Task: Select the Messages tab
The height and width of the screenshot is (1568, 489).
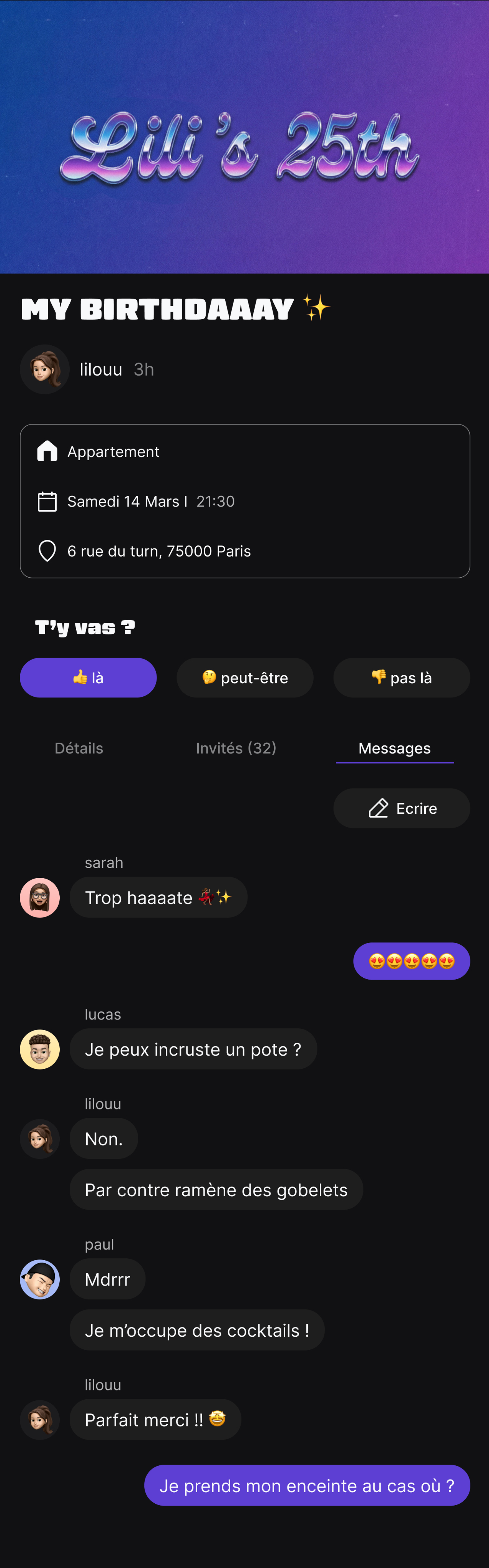Action: click(395, 748)
